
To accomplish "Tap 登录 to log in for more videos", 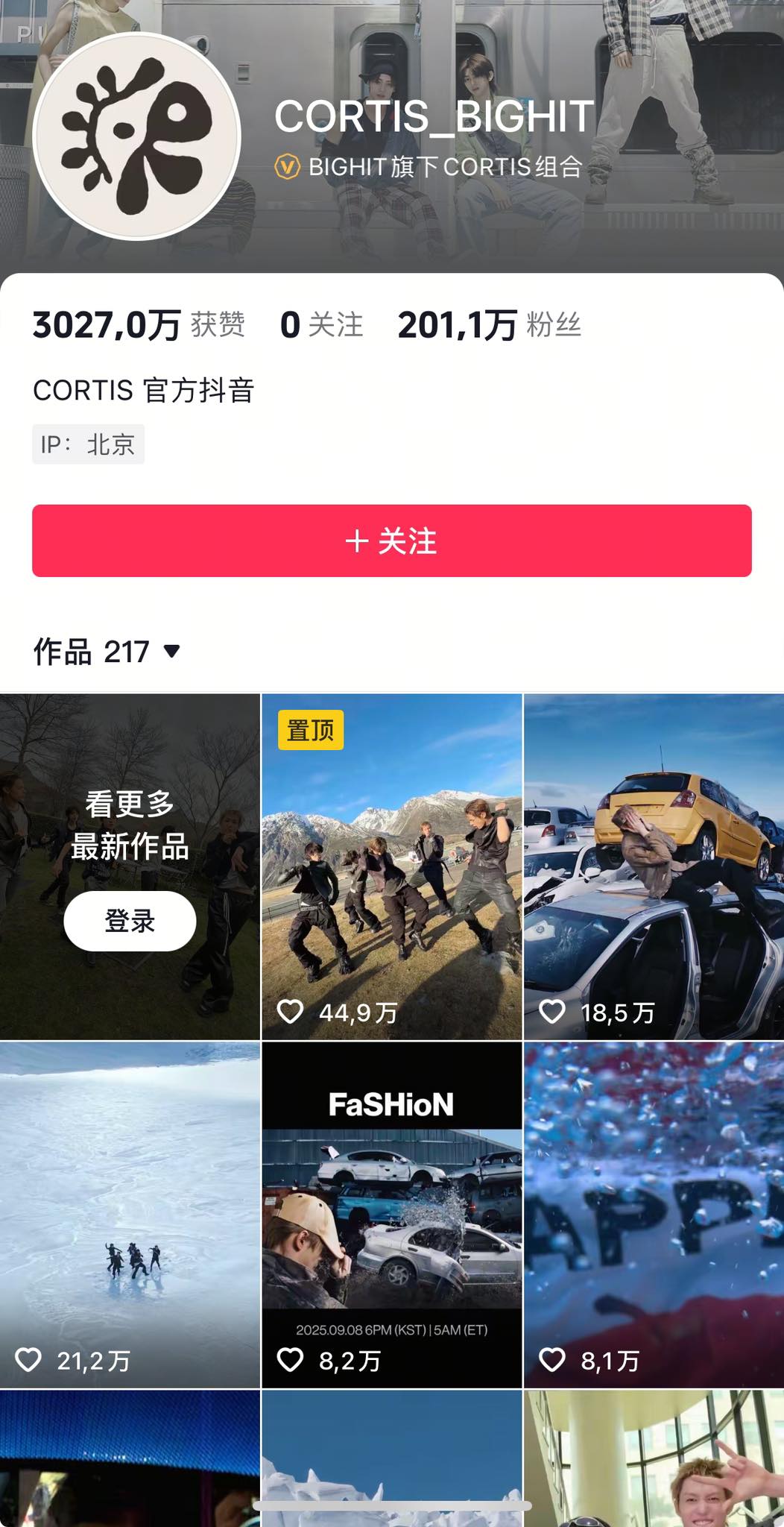I will click(x=130, y=921).
